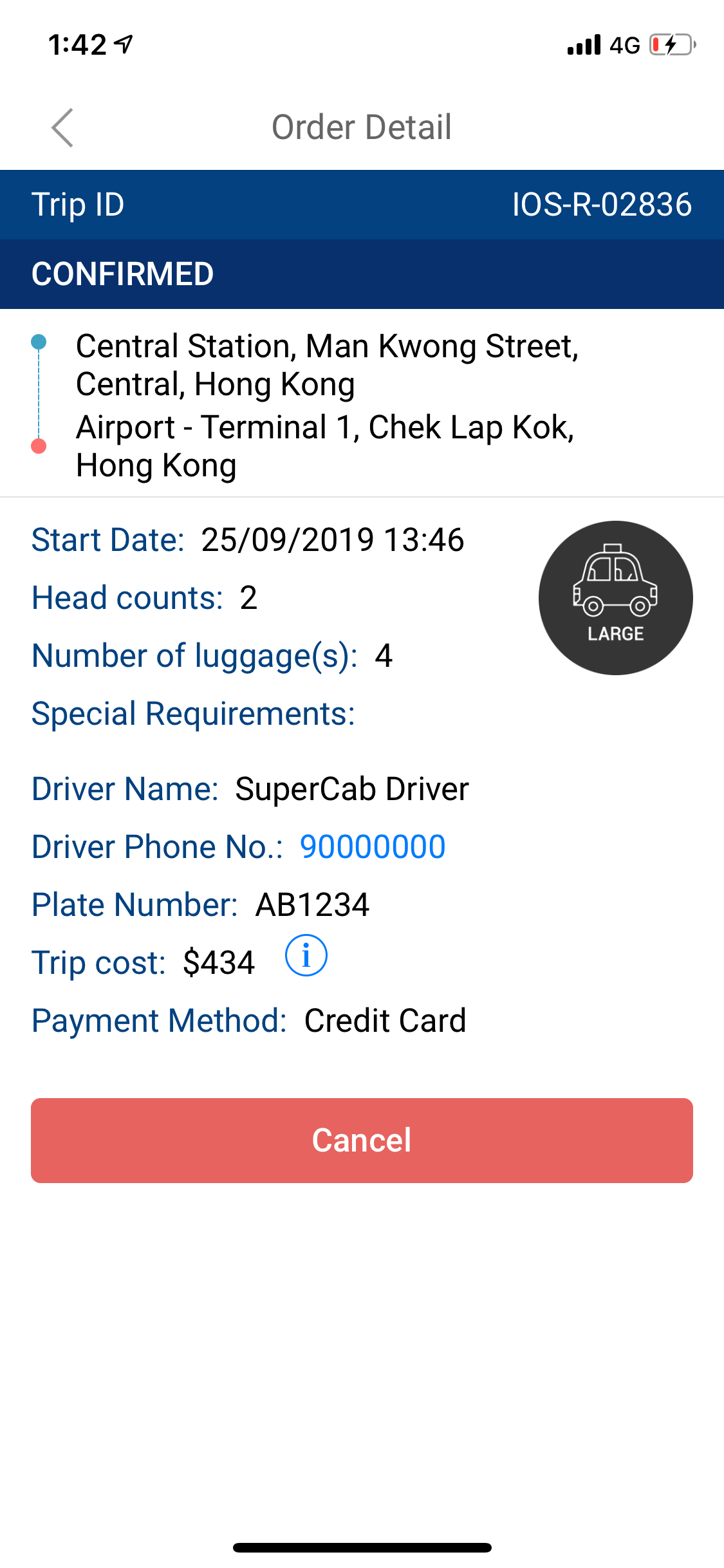The image size is (724, 1568).
Task: Select the Order Detail header title
Action: click(362, 126)
